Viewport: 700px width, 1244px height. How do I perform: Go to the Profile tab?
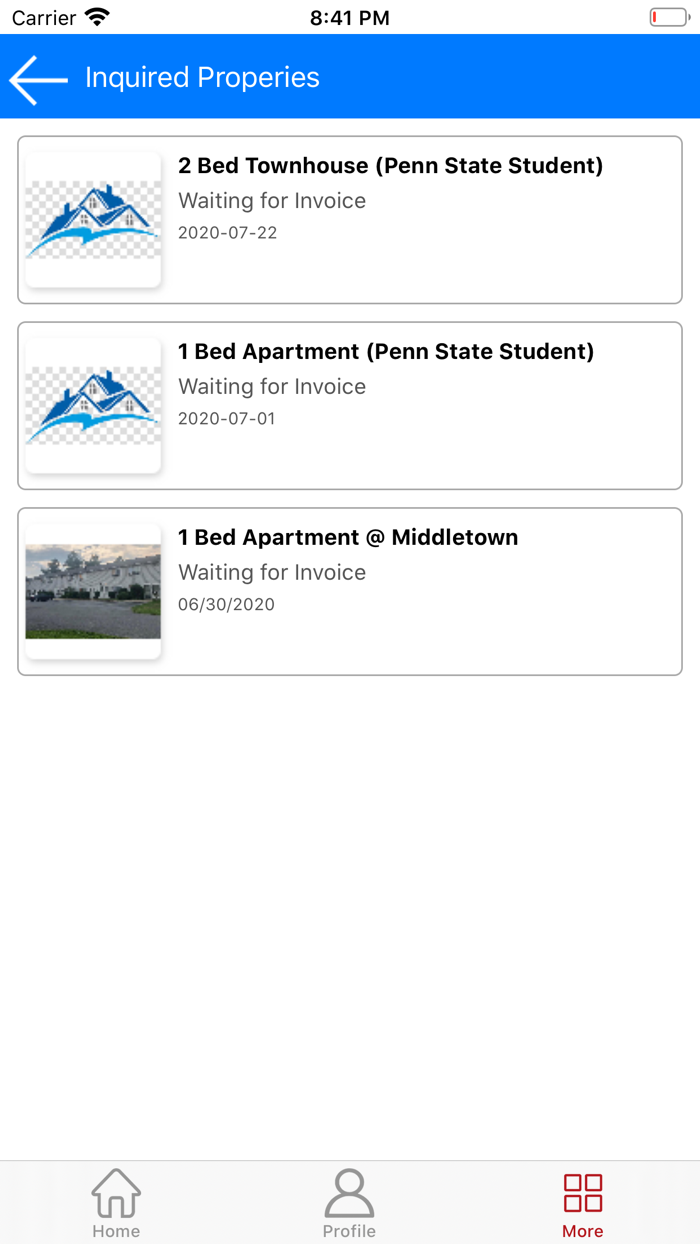point(349,1202)
